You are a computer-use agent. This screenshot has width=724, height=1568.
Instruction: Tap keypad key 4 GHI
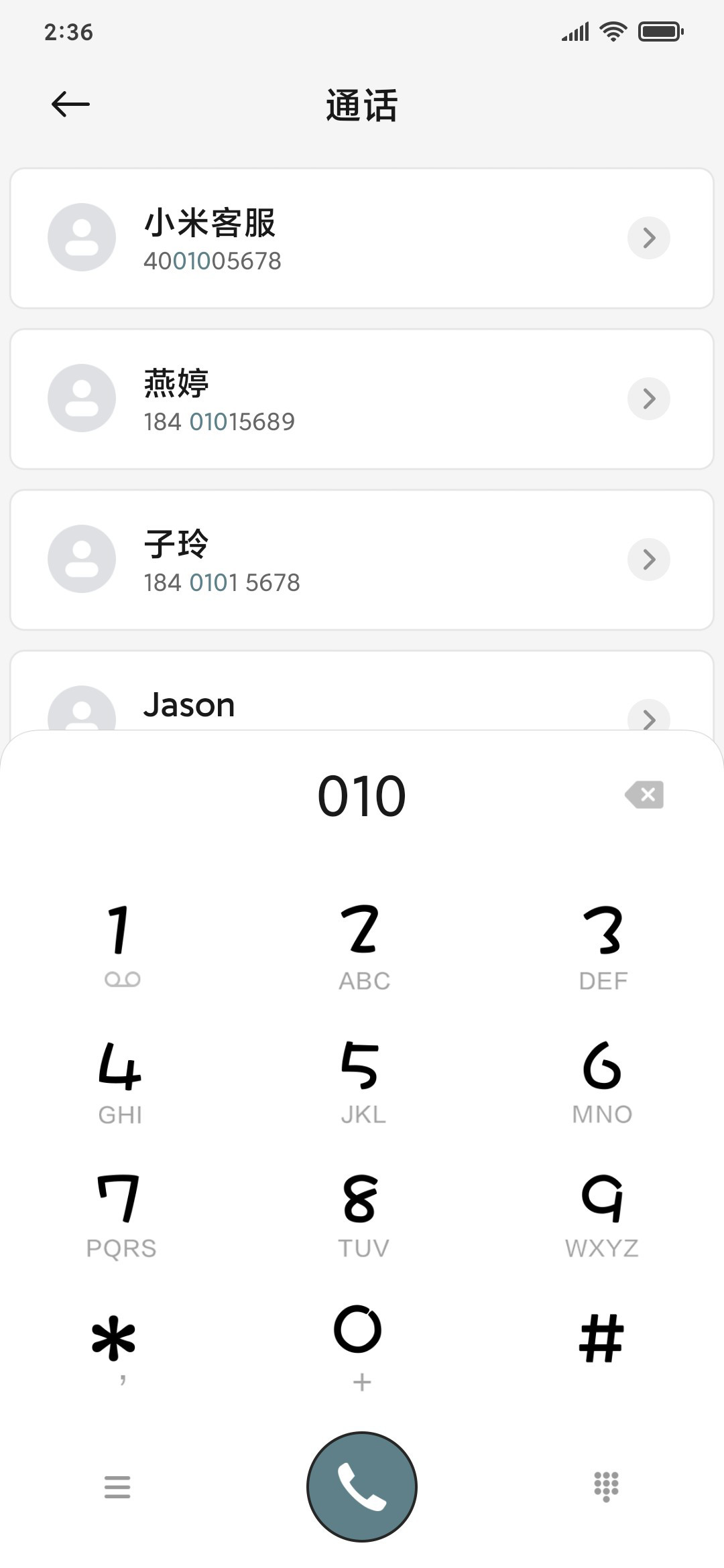click(121, 1079)
